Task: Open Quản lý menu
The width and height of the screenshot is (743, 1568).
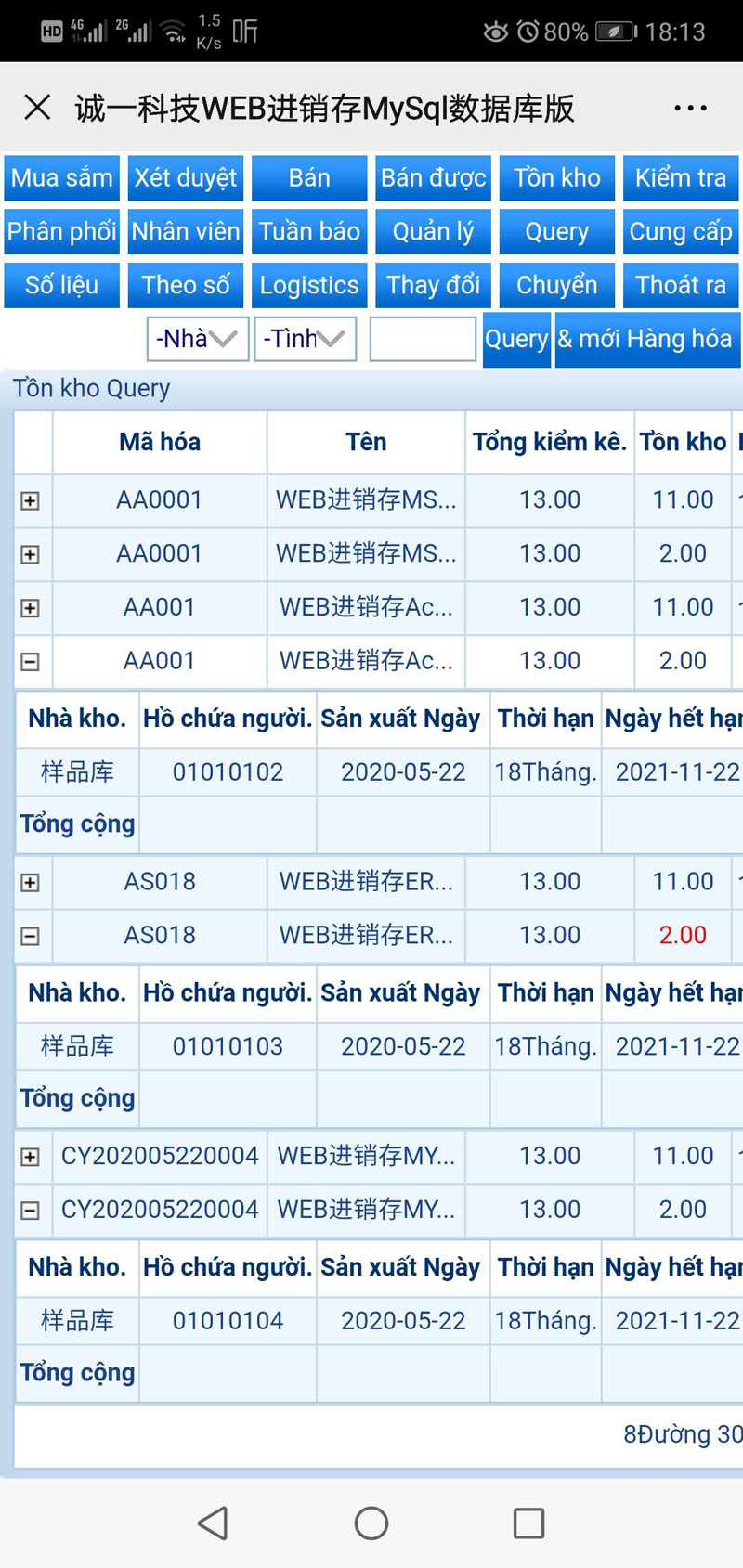Action: tap(433, 232)
